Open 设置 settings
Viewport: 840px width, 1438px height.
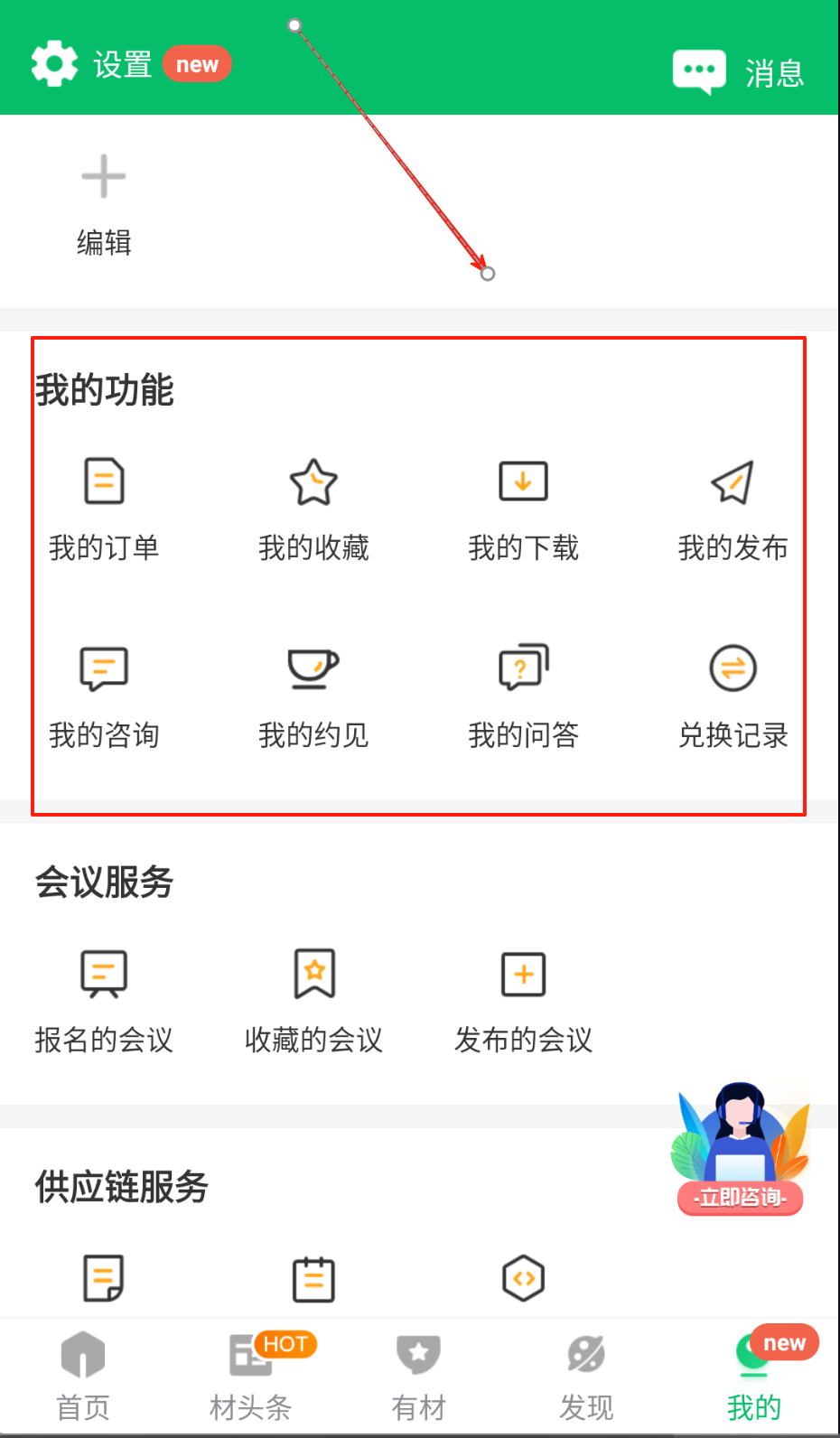(x=90, y=64)
